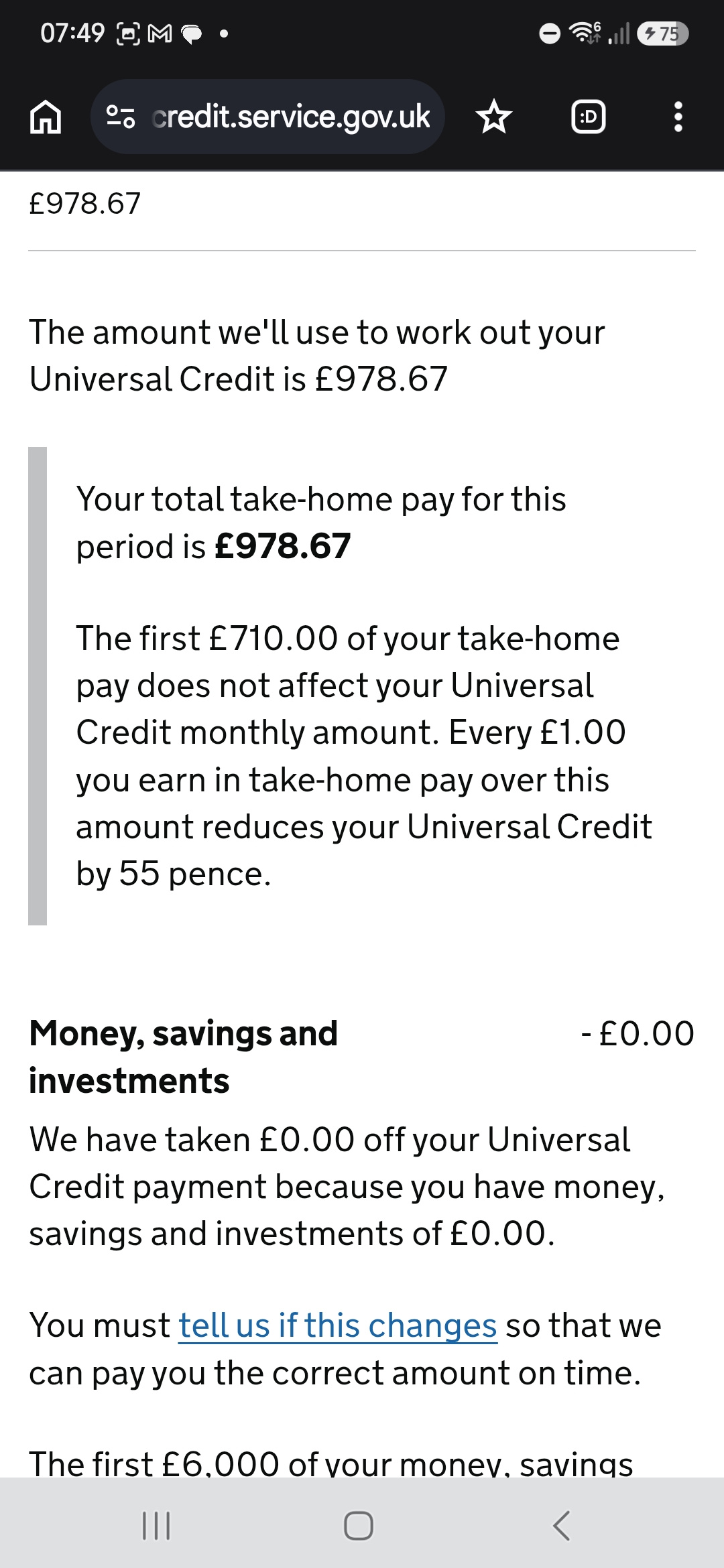Image resolution: width=724 pixels, height=1568 pixels.
Task: Follow the 'tell us if this changes' link
Action: (x=338, y=1325)
